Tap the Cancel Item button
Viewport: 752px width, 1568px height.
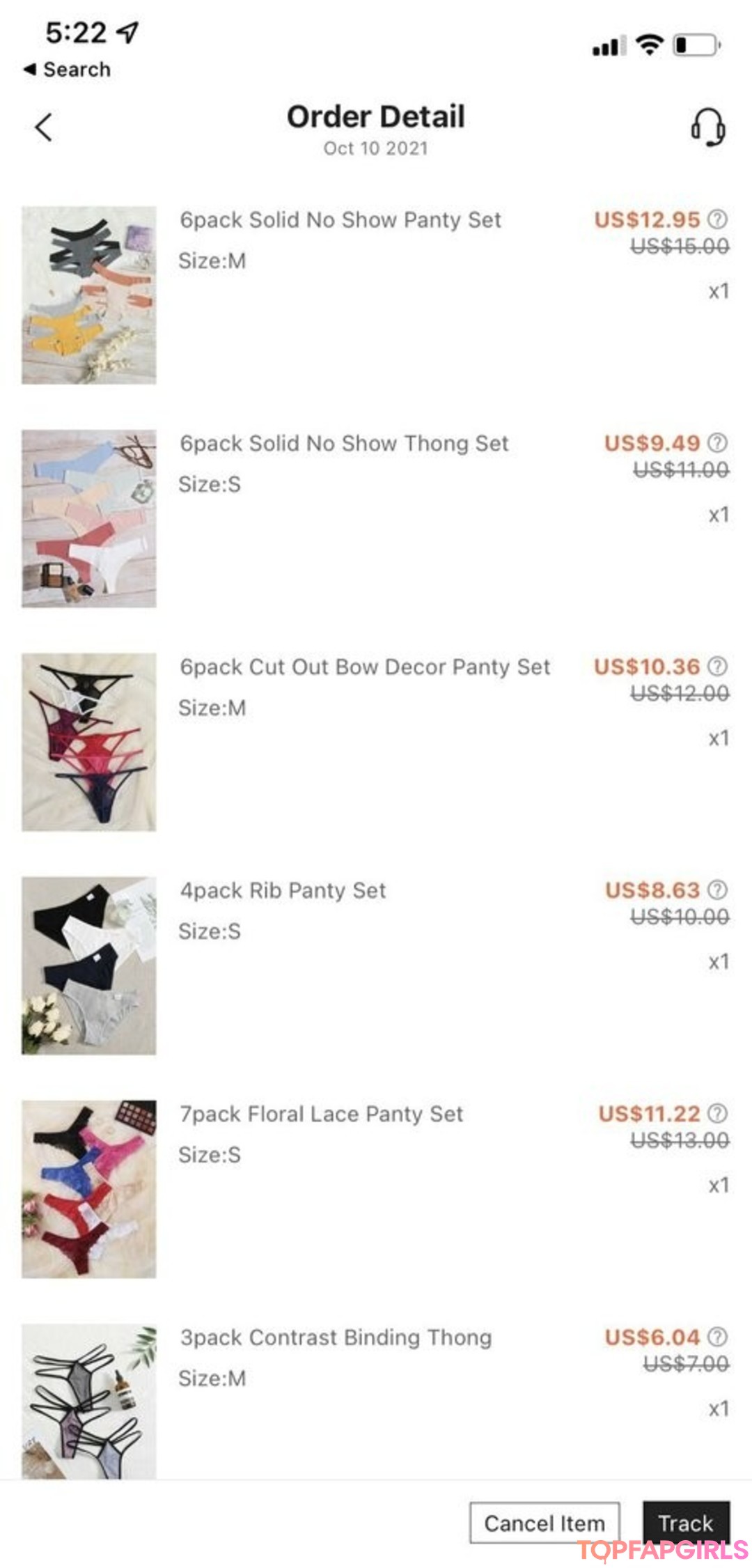coord(545,1523)
